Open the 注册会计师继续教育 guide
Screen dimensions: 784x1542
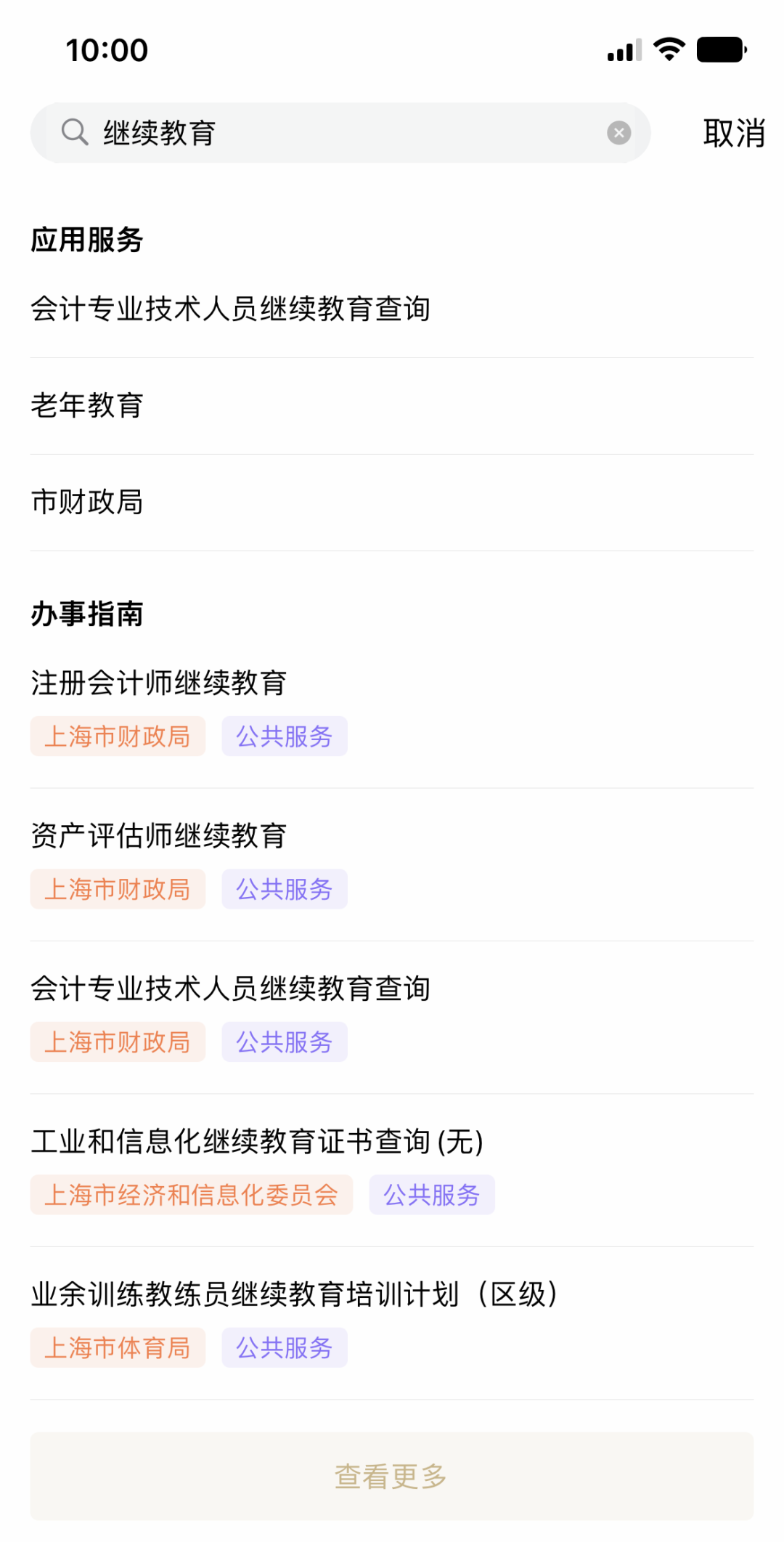[392, 712]
